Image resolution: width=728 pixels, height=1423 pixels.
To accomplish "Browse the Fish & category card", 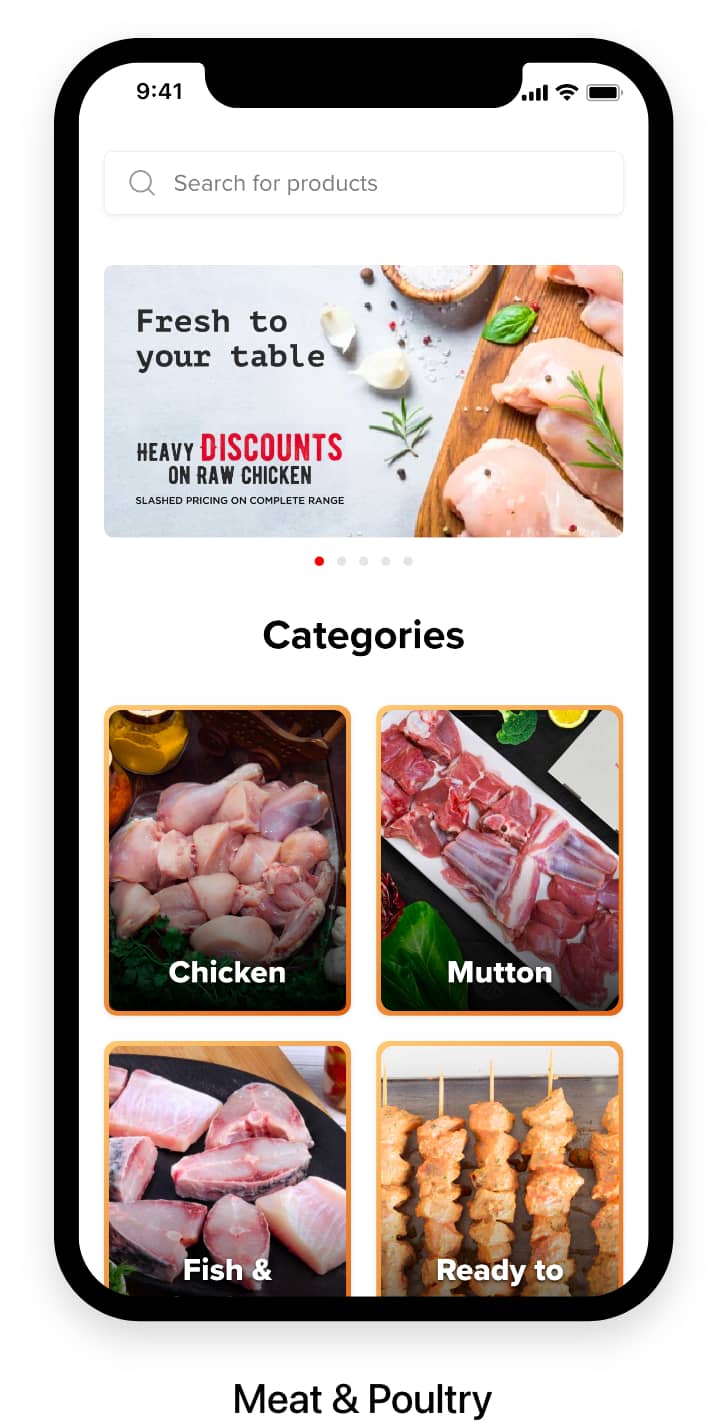I will [227, 1168].
